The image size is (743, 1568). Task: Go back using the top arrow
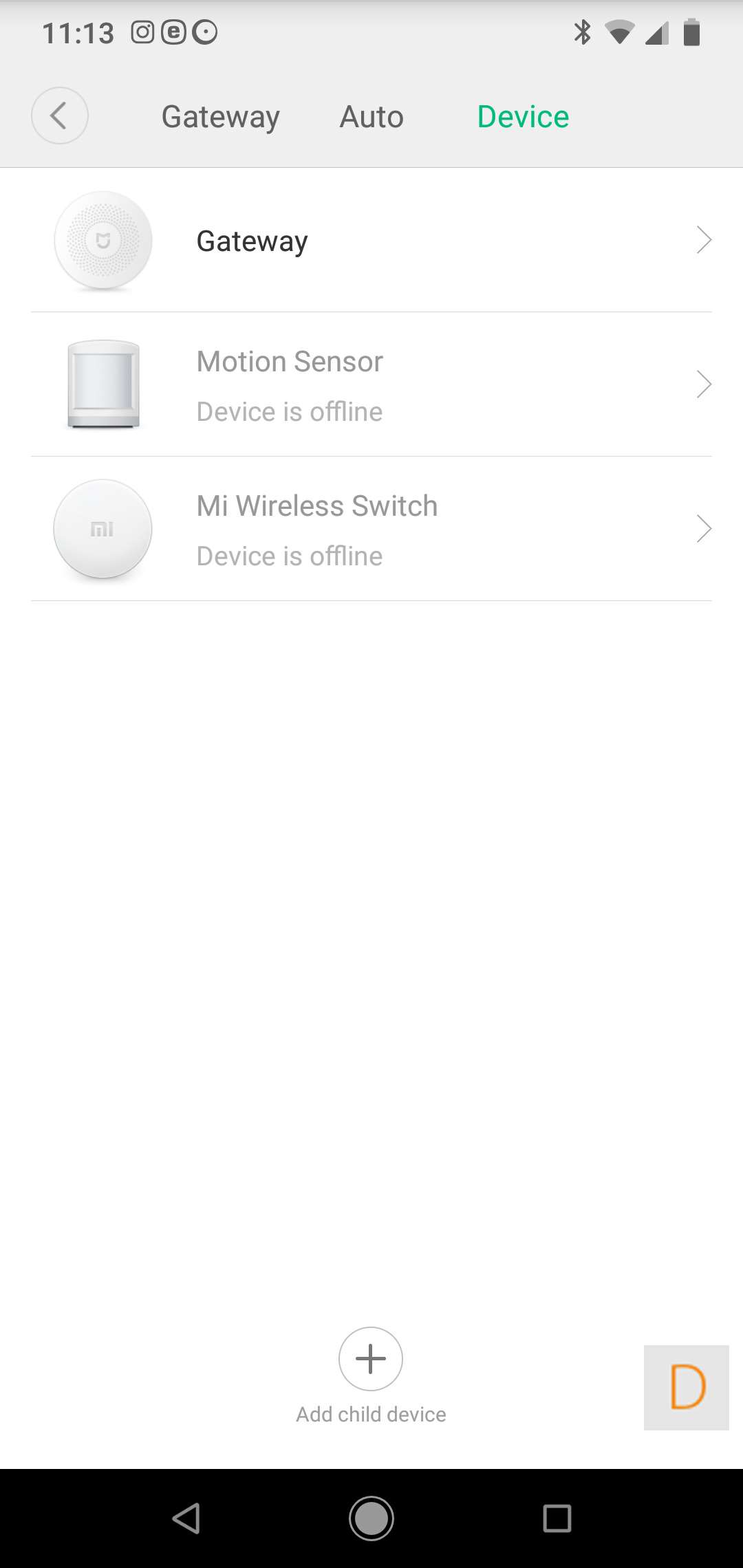pyautogui.click(x=60, y=116)
